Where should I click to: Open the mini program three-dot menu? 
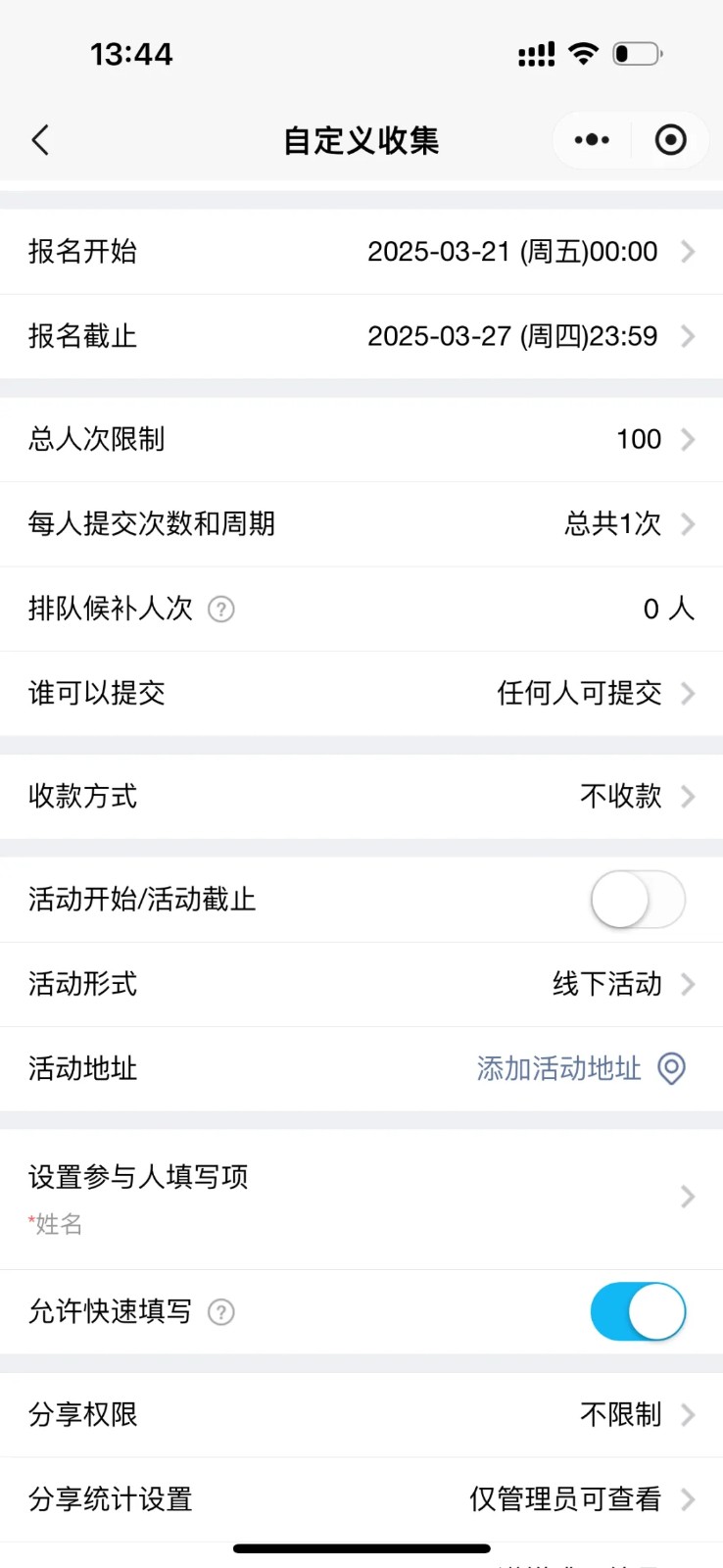(x=592, y=140)
